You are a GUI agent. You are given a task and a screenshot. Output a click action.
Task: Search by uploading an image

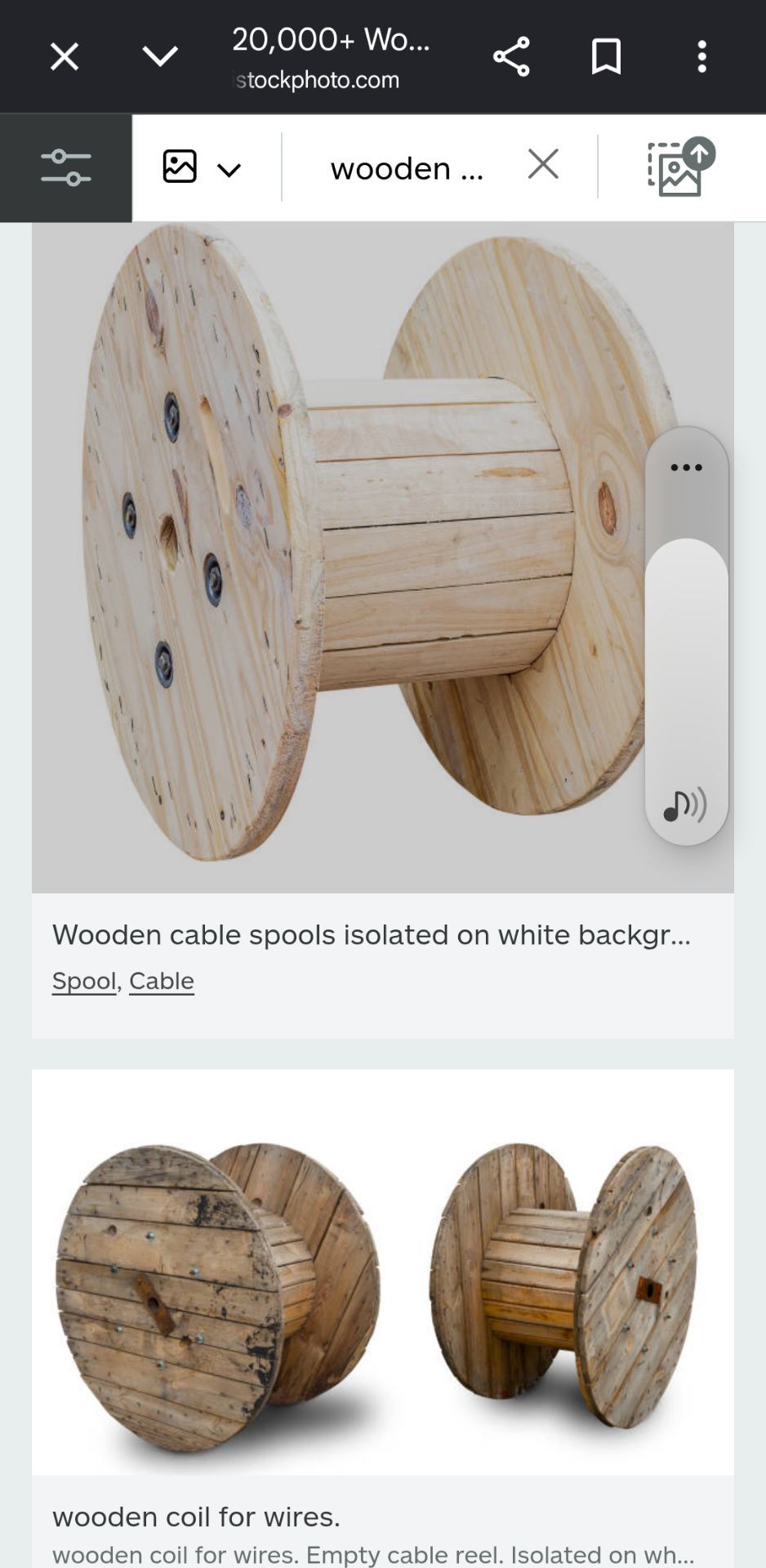(x=680, y=167)
